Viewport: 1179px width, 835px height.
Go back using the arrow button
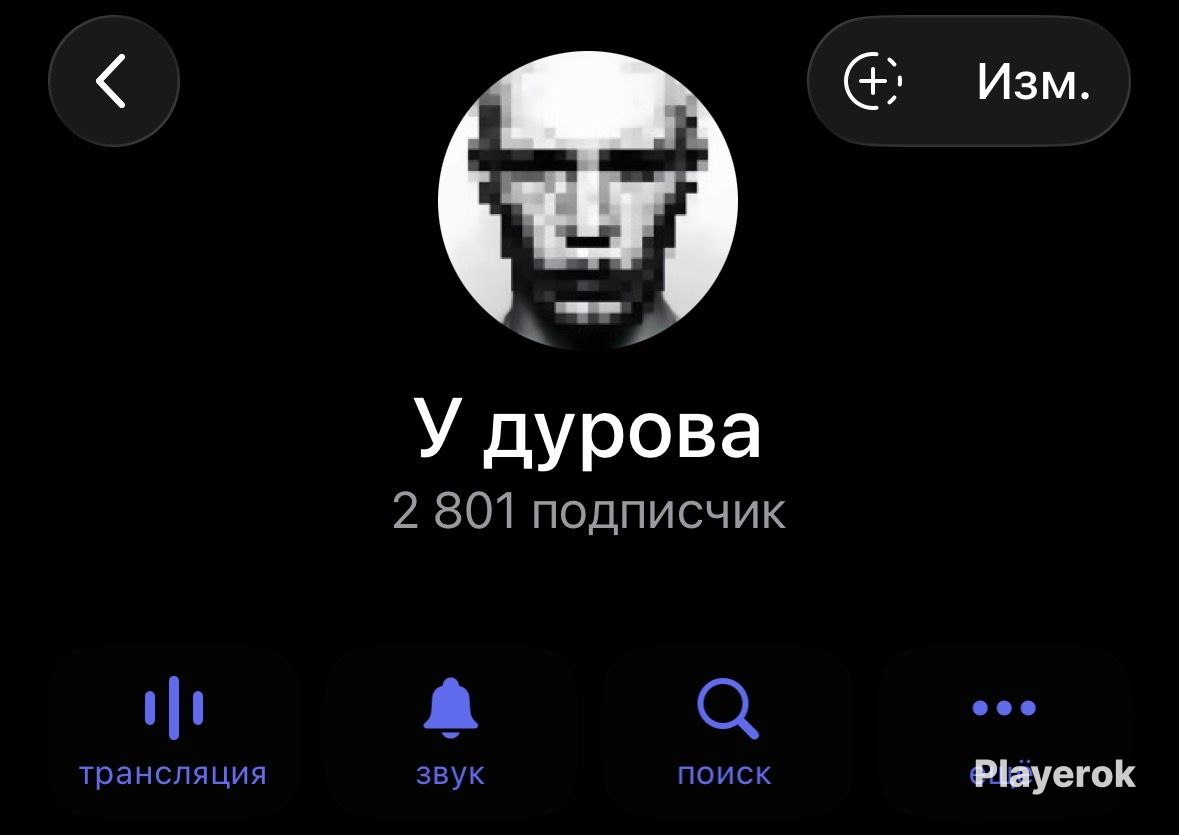(x=114, y=81)
